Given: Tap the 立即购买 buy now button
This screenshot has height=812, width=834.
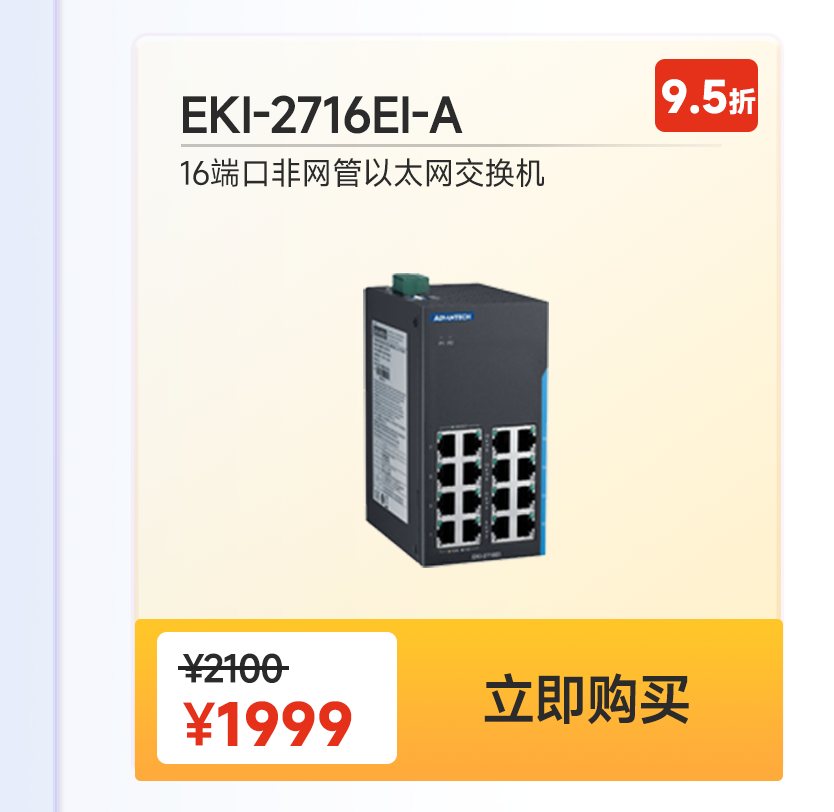Looking at the screenshot, I should click(x=587, y=699).
